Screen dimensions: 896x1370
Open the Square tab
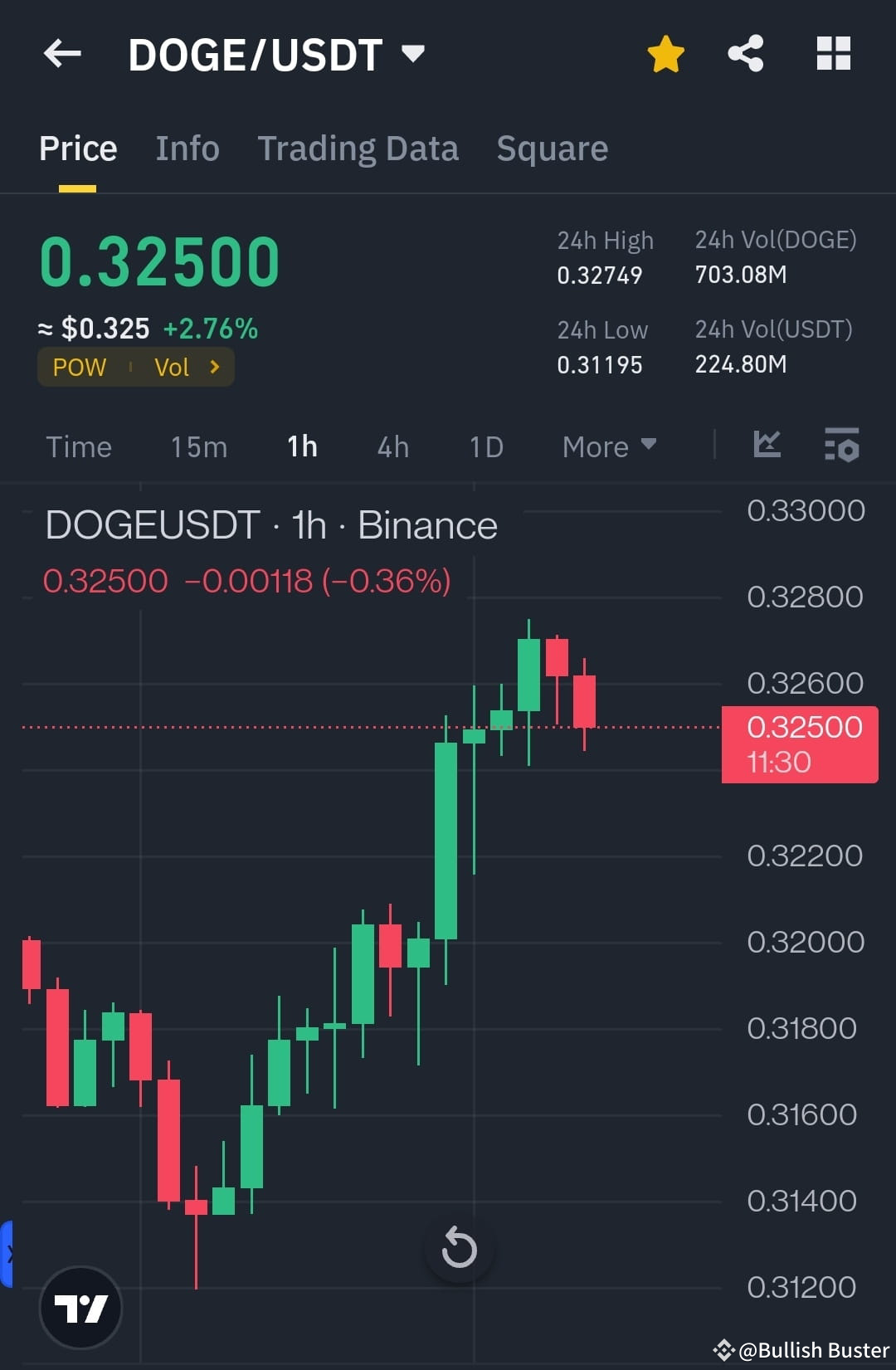[x=552, y=148]
